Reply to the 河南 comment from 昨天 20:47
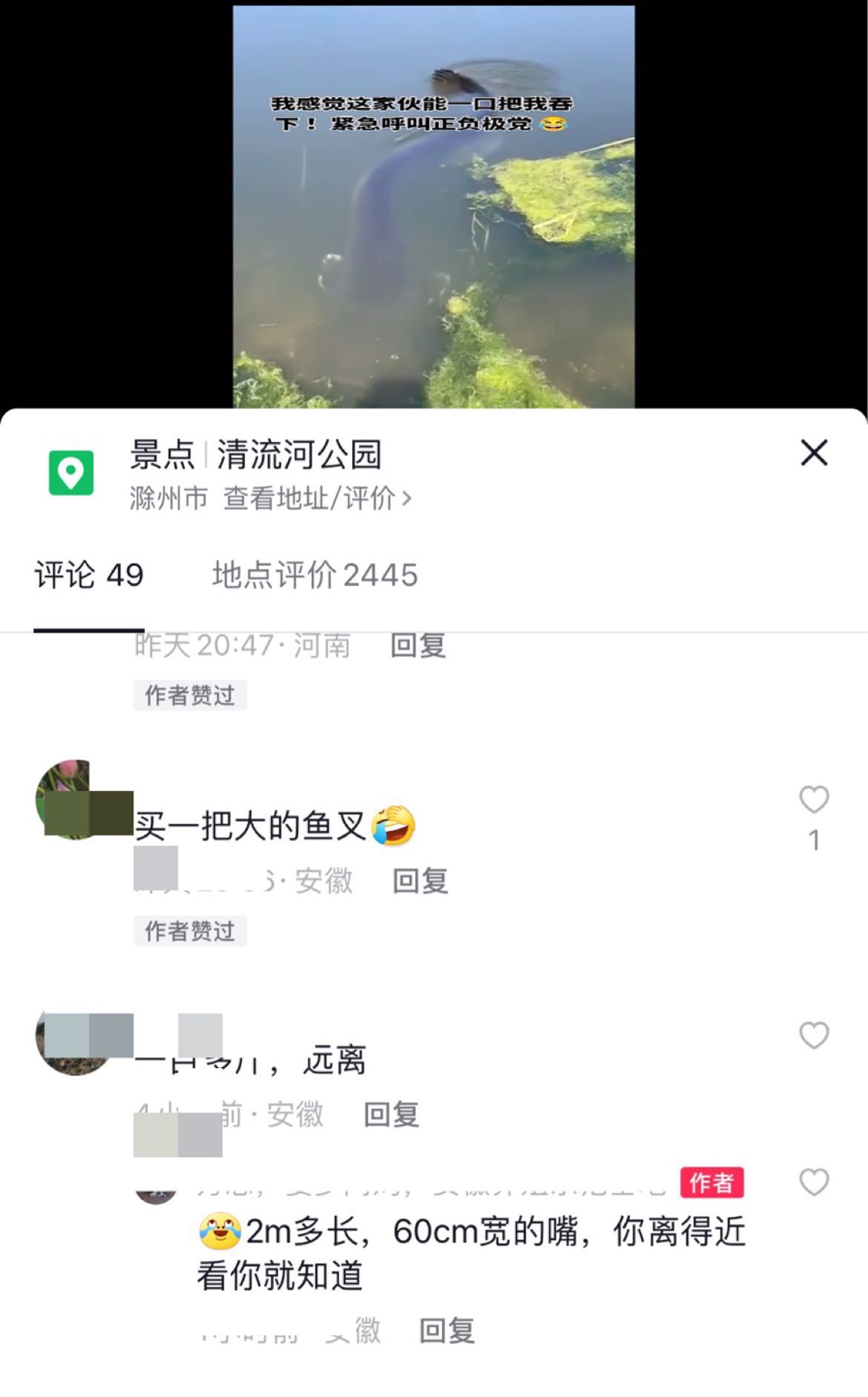The image size is (868, 1397). click(x=418, y=645)
